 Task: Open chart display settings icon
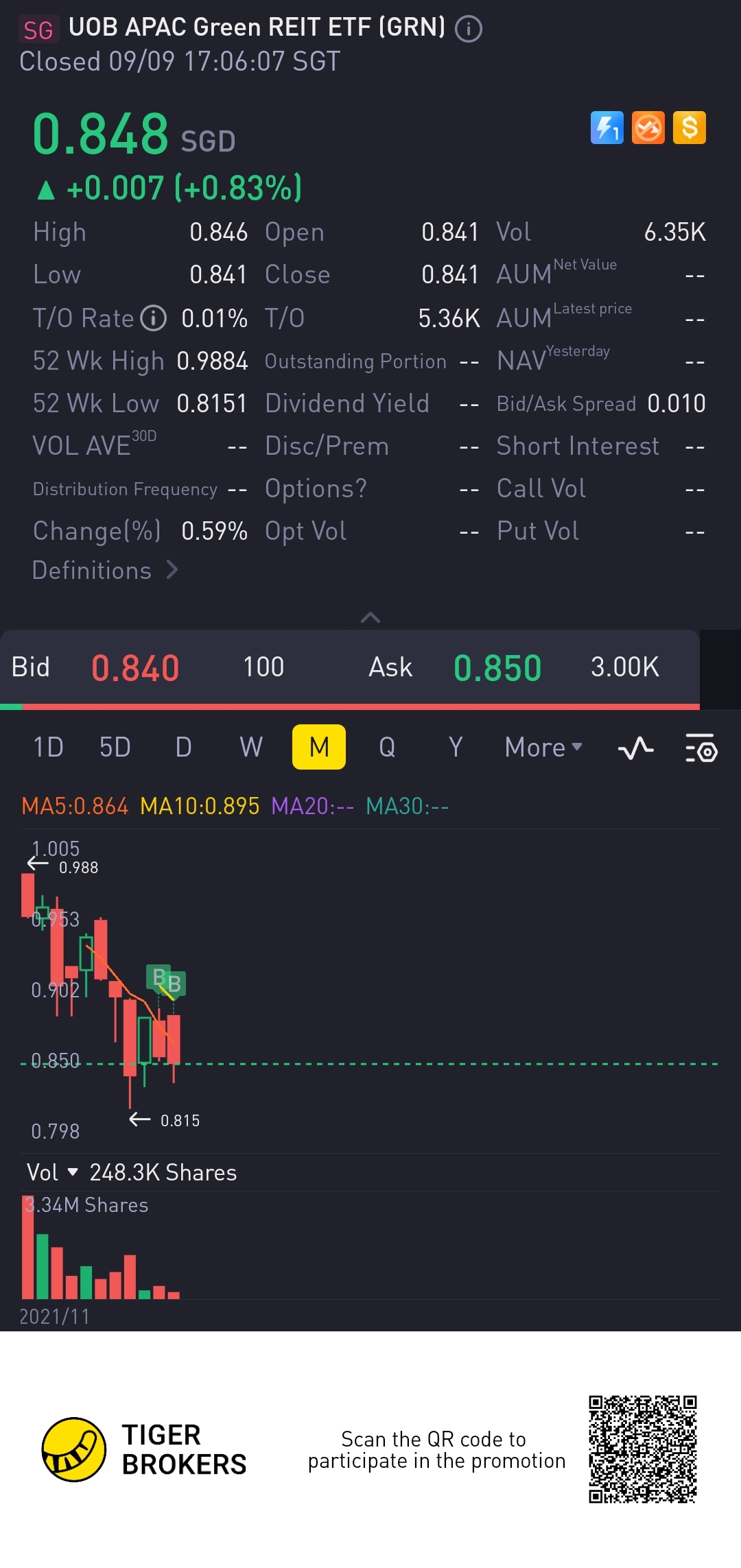pos(701,748)
